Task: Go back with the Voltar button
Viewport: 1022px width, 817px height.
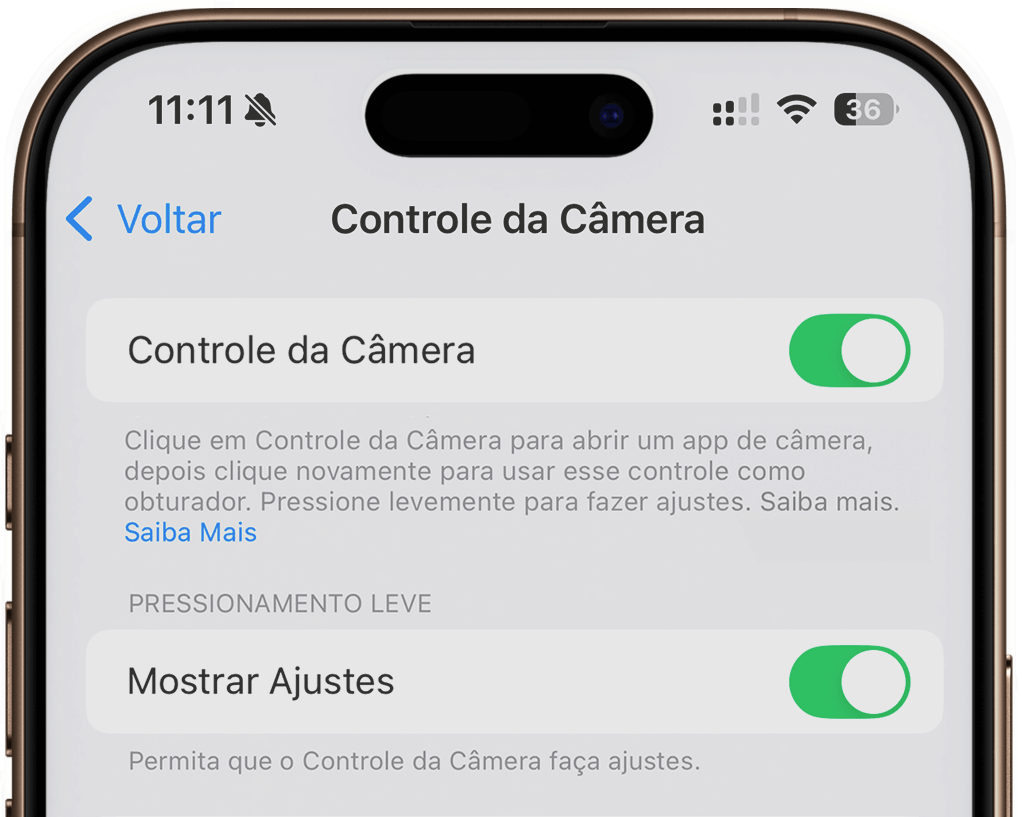Action: (x=145, y=220)
